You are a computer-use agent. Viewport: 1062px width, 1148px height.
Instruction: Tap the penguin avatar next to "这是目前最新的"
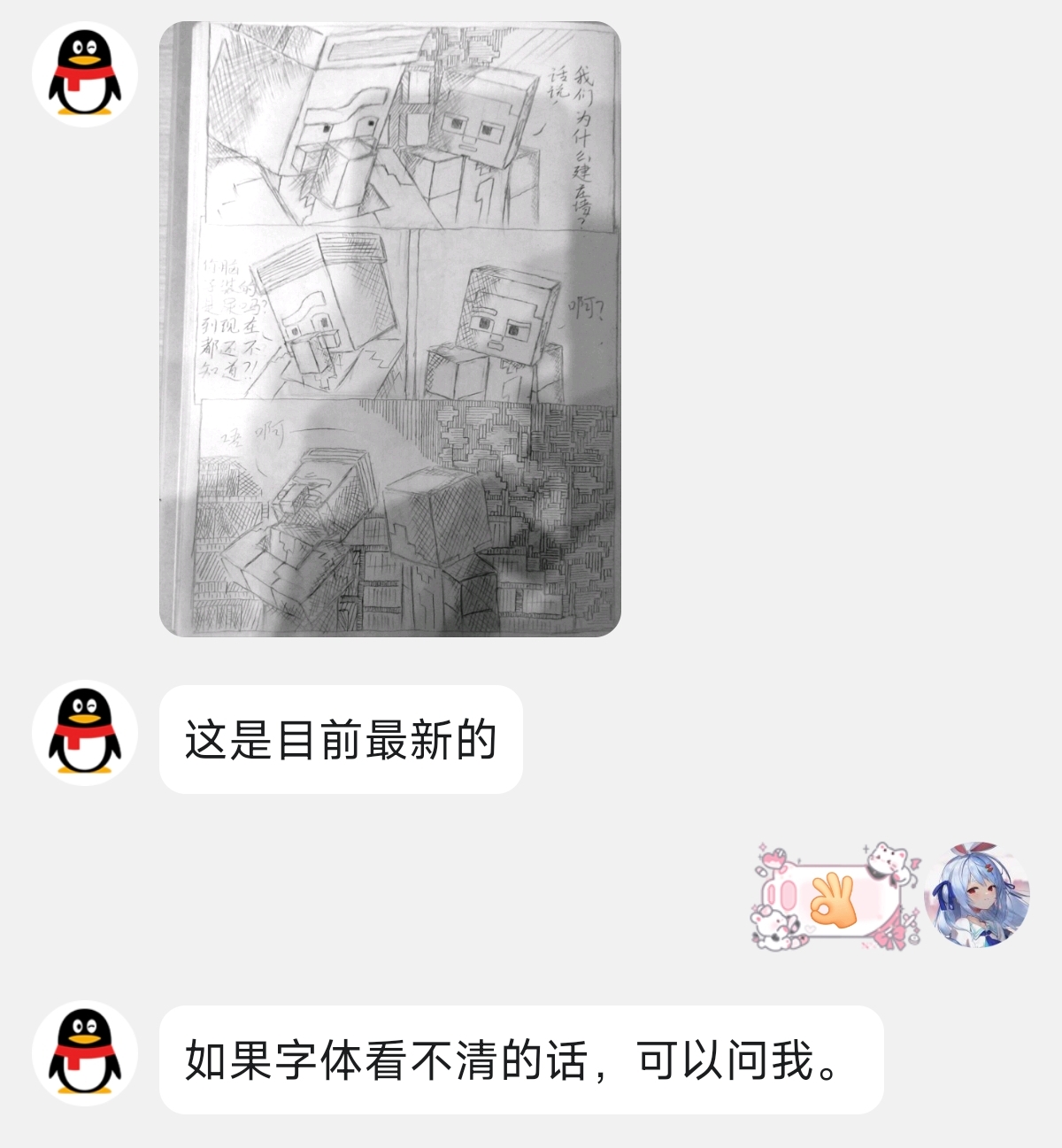pos(85,733)
